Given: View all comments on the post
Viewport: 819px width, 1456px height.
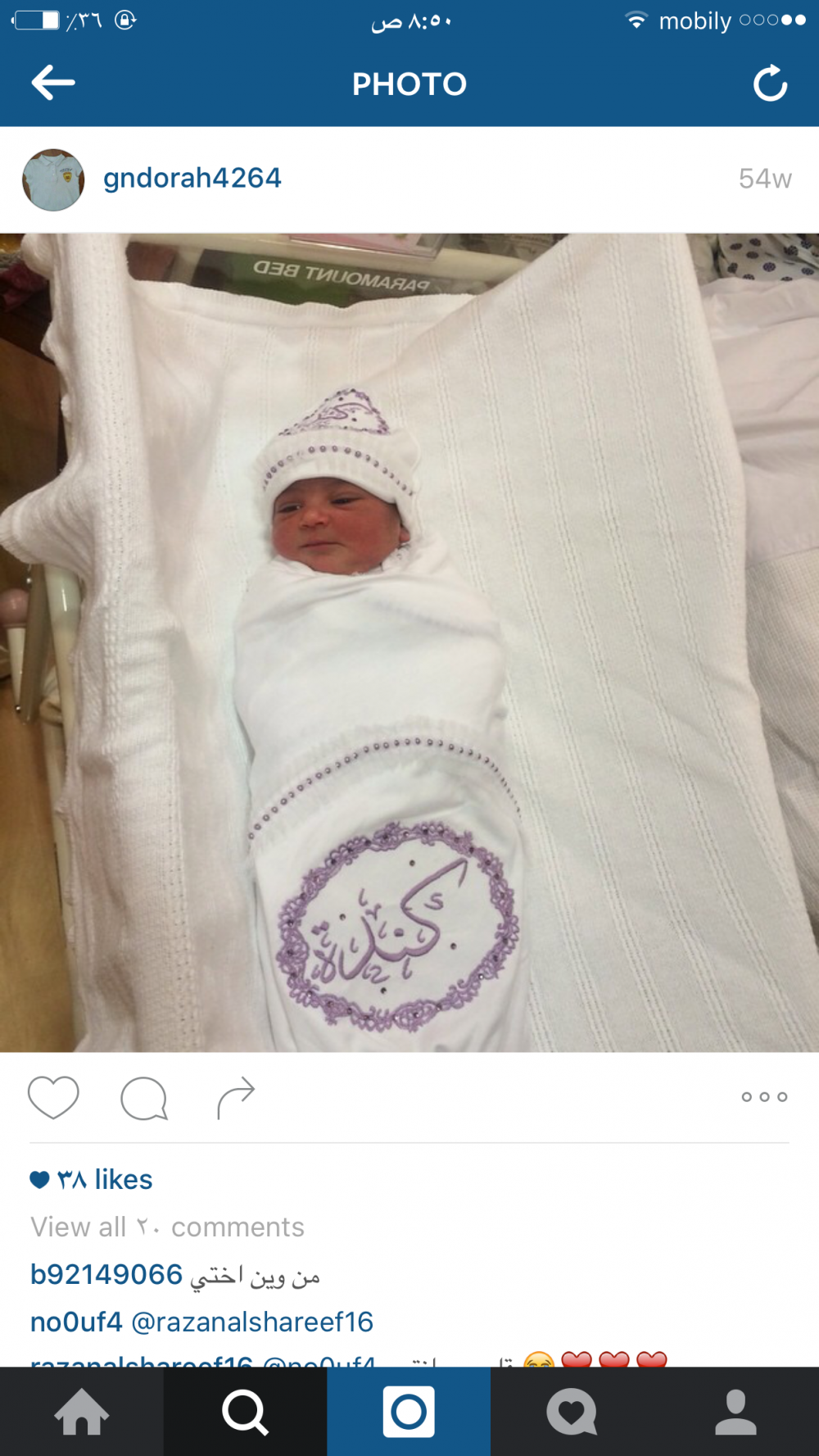Looking at the screenshot, I should pyautogui.click(x=167, y=1227).
